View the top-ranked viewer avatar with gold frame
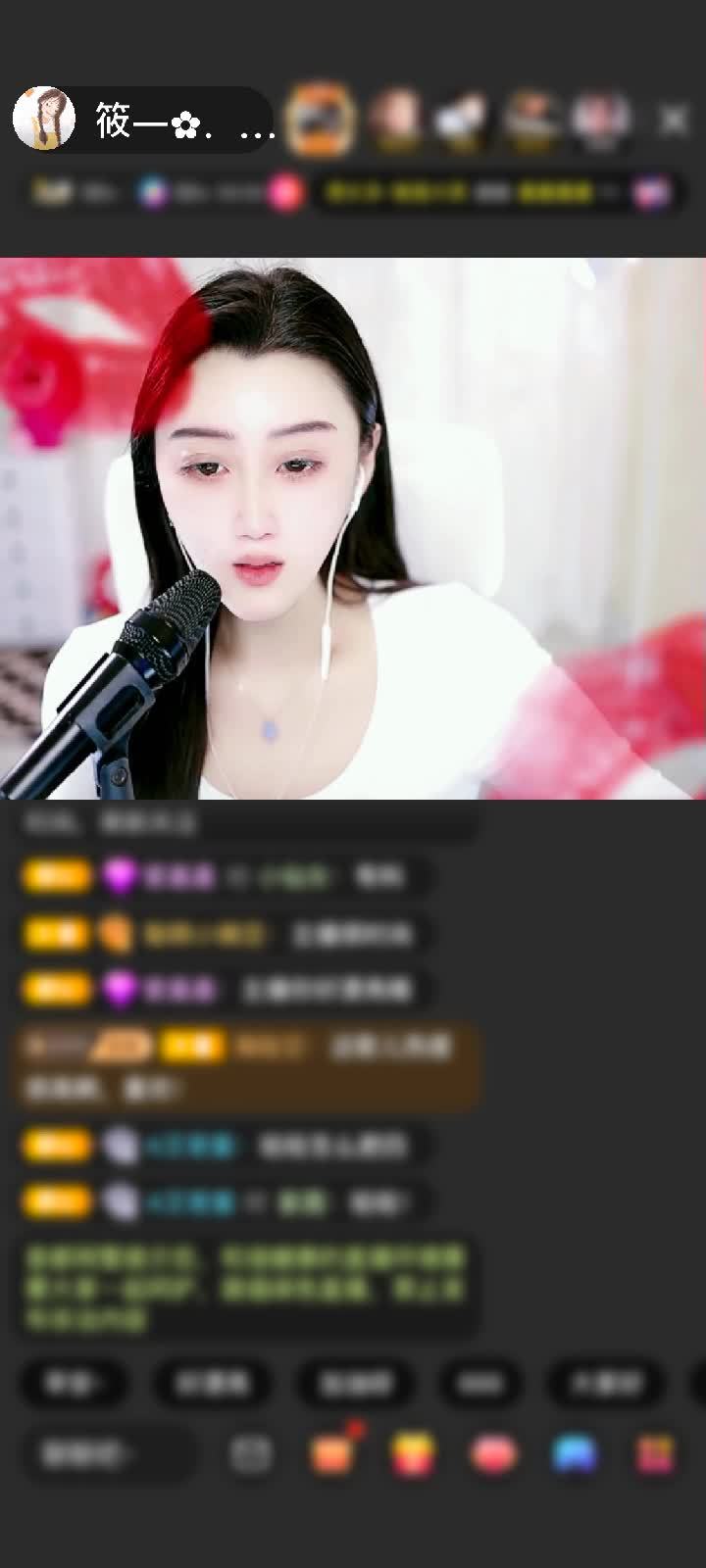This screenshot has height=1568, width=706. (x=320, y=121)
